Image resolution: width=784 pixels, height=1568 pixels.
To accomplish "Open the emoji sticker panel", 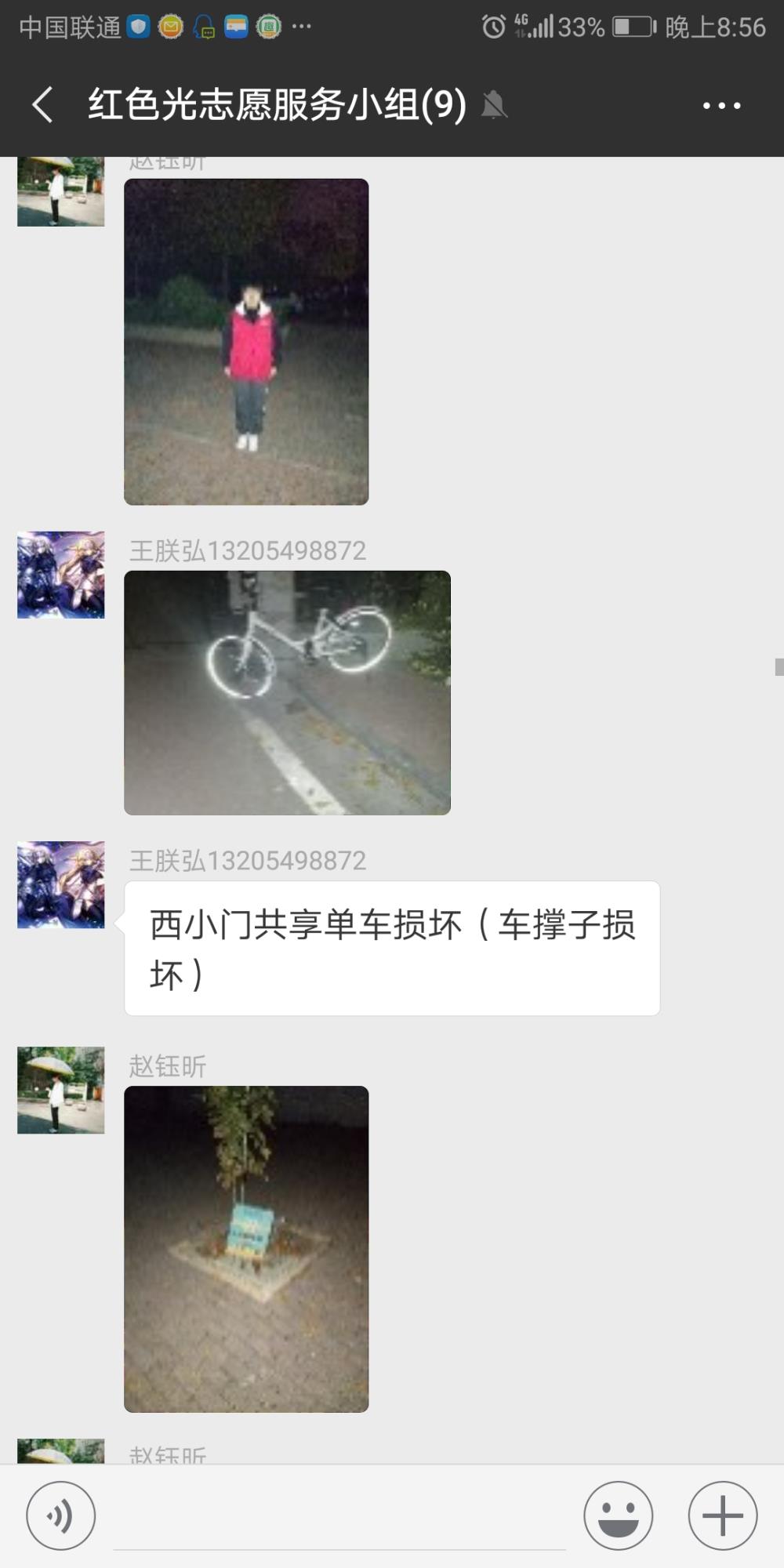I will 618,1515.
